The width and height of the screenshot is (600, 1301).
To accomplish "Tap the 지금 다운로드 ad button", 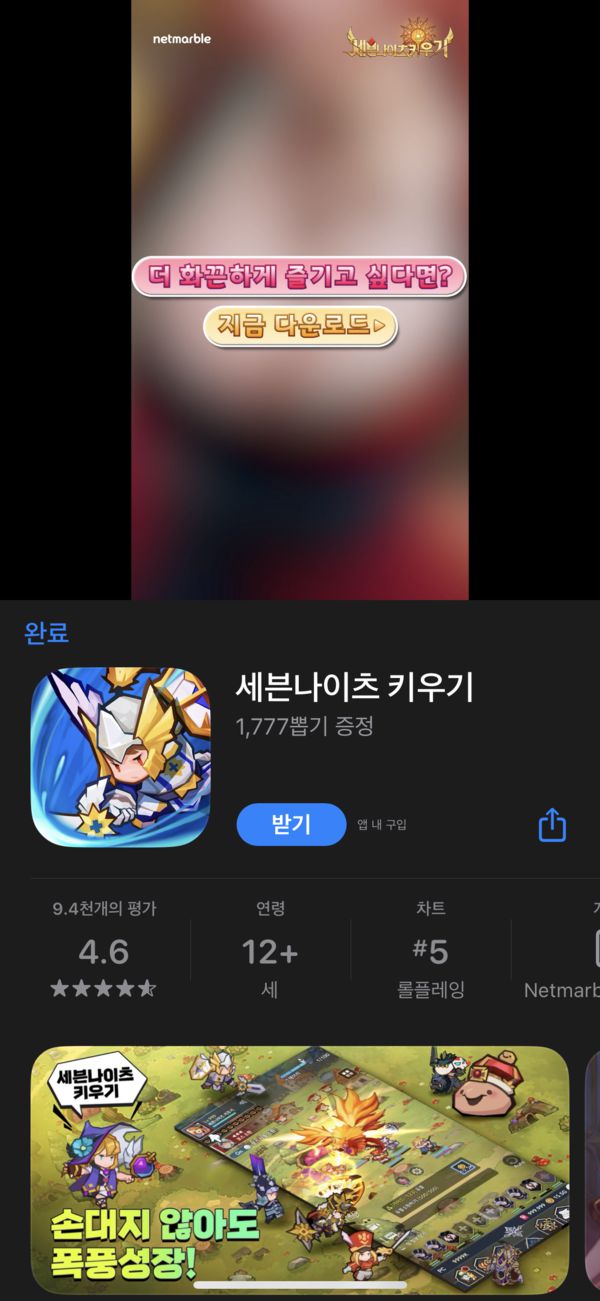I will pyautogui.click(x=300, y=326).
